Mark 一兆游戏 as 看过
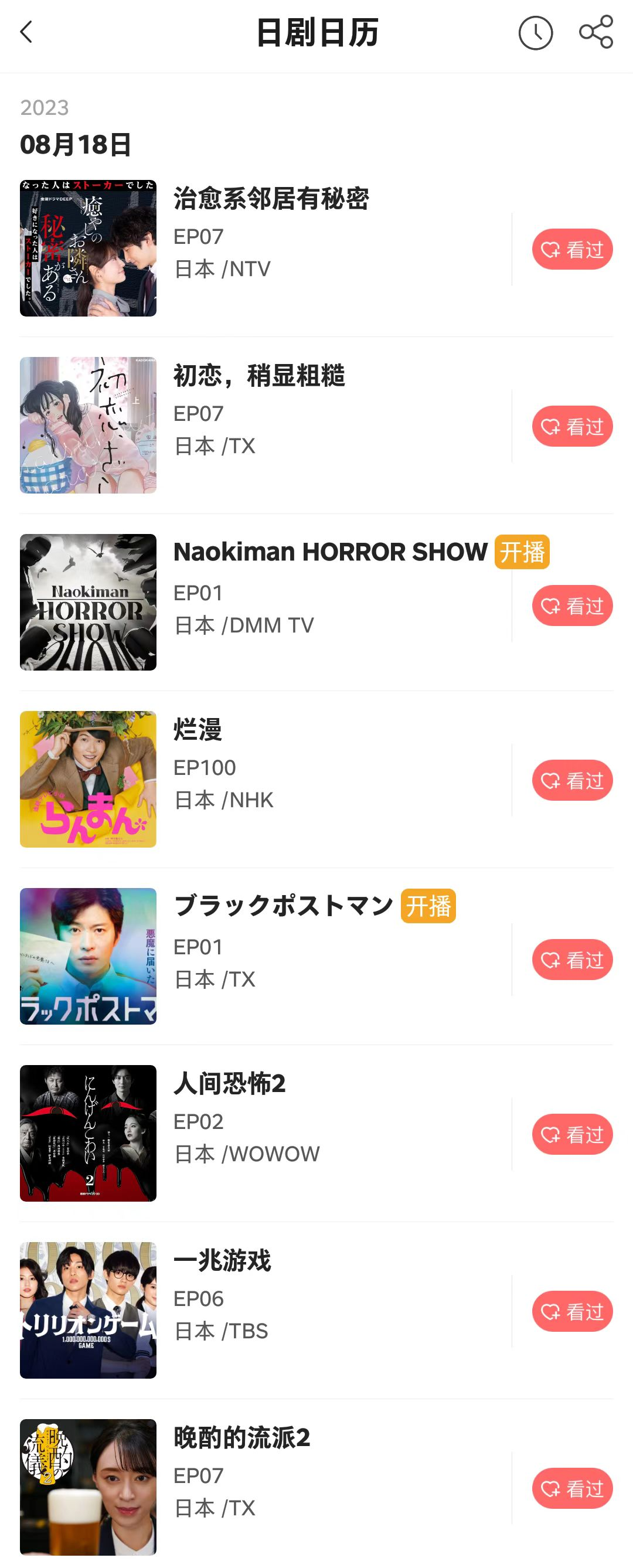This screenshot has width=633, height=1568. pos(571,1312)
